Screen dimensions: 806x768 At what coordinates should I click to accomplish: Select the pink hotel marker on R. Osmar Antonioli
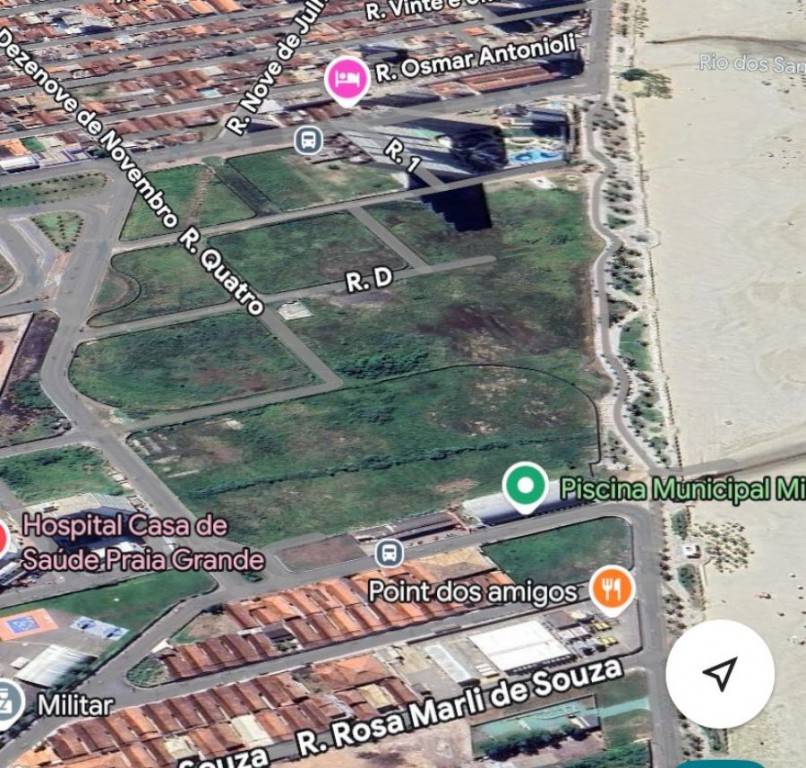click(x=347, y=79)
